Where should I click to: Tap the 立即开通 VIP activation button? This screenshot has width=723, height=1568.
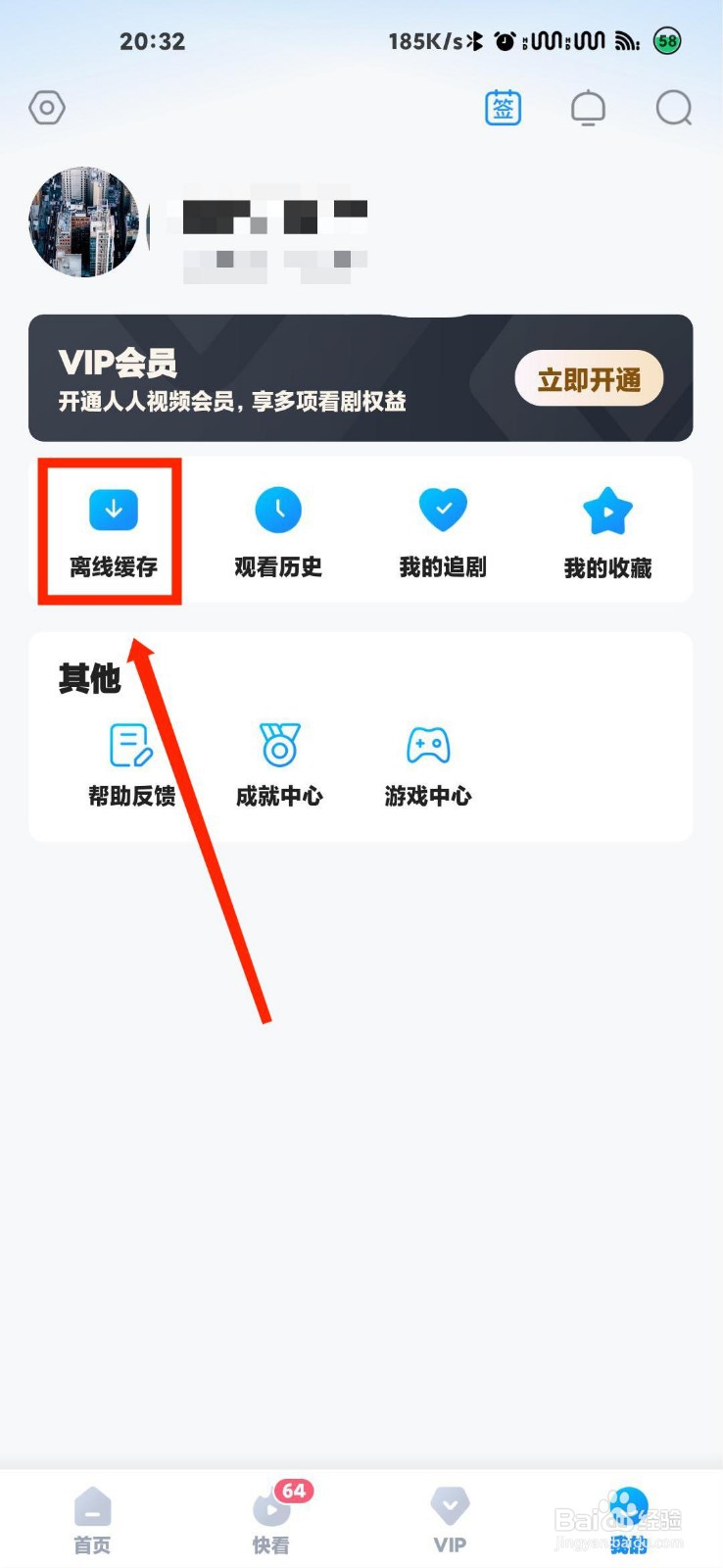pos(590,378)
